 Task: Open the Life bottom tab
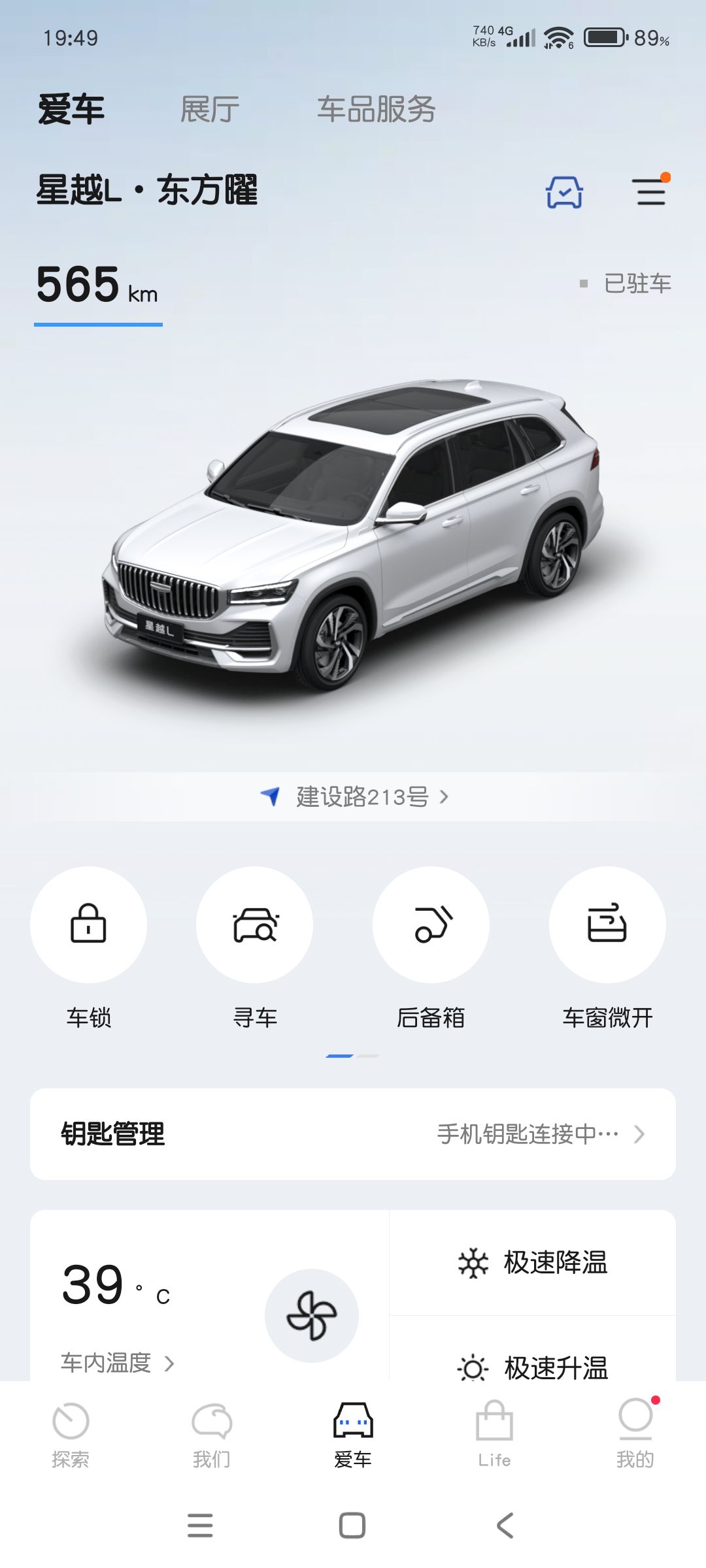pos(494,1435)
